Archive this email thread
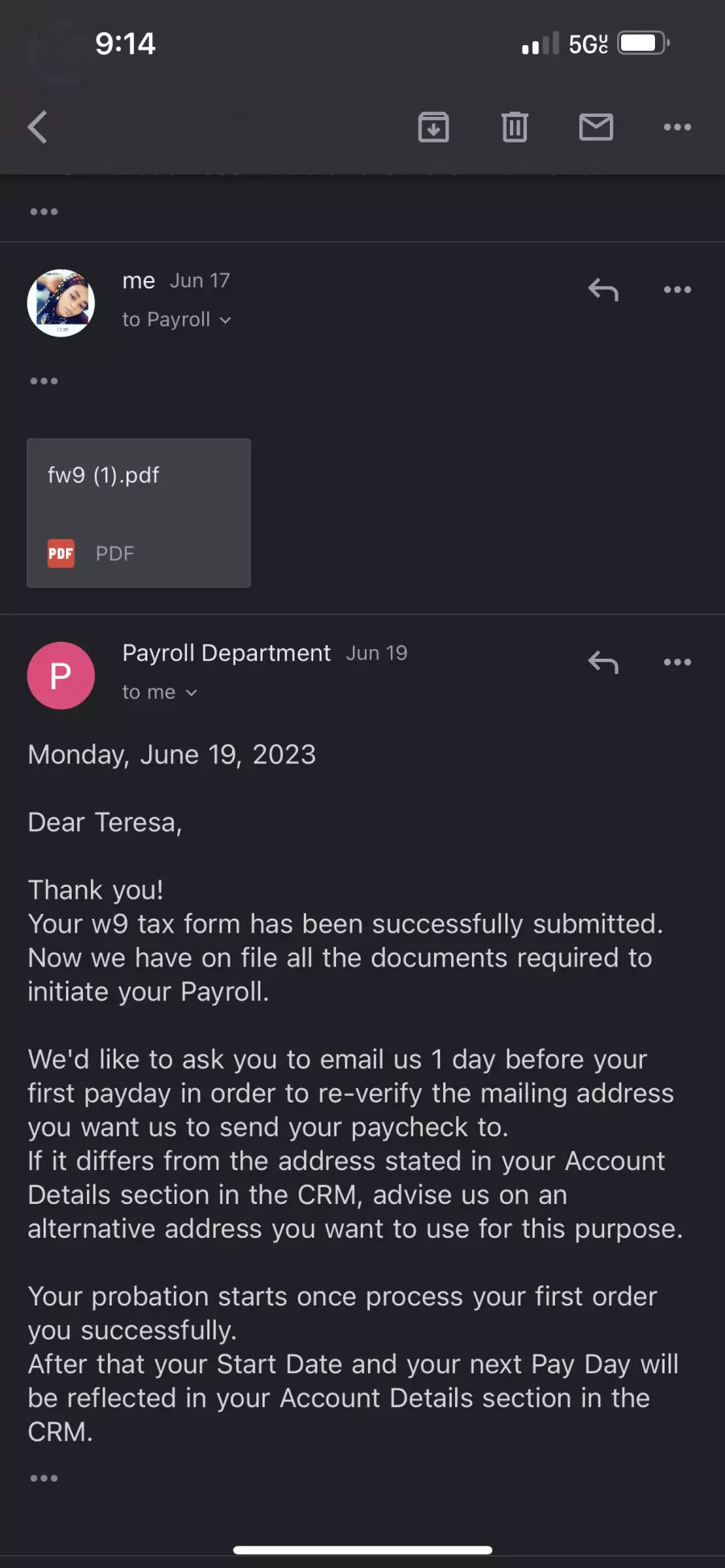Image resolution: width=725 pixels, height=1568 pixels. (x=433, y=127)
